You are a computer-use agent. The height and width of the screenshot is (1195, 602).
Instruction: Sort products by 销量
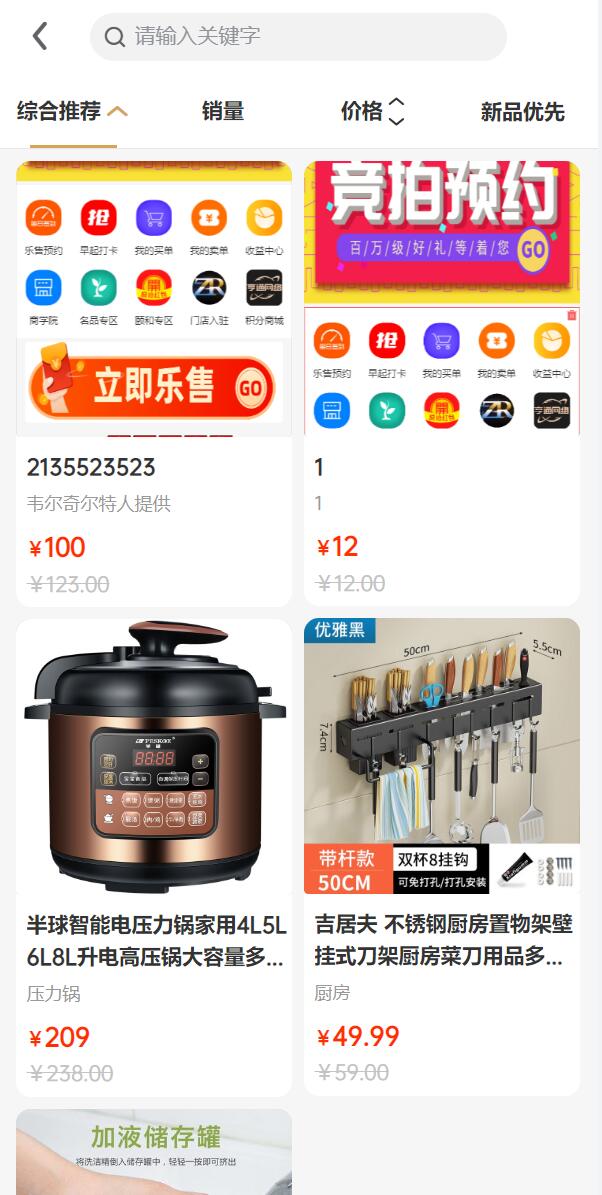222,112
